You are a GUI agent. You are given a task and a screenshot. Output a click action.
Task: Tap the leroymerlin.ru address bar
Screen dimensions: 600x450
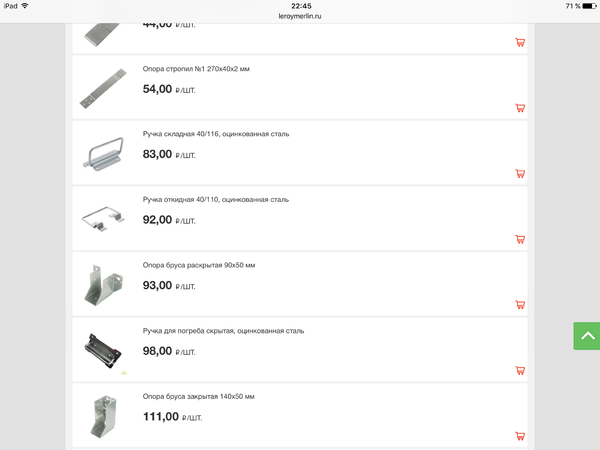coord(300,16)
